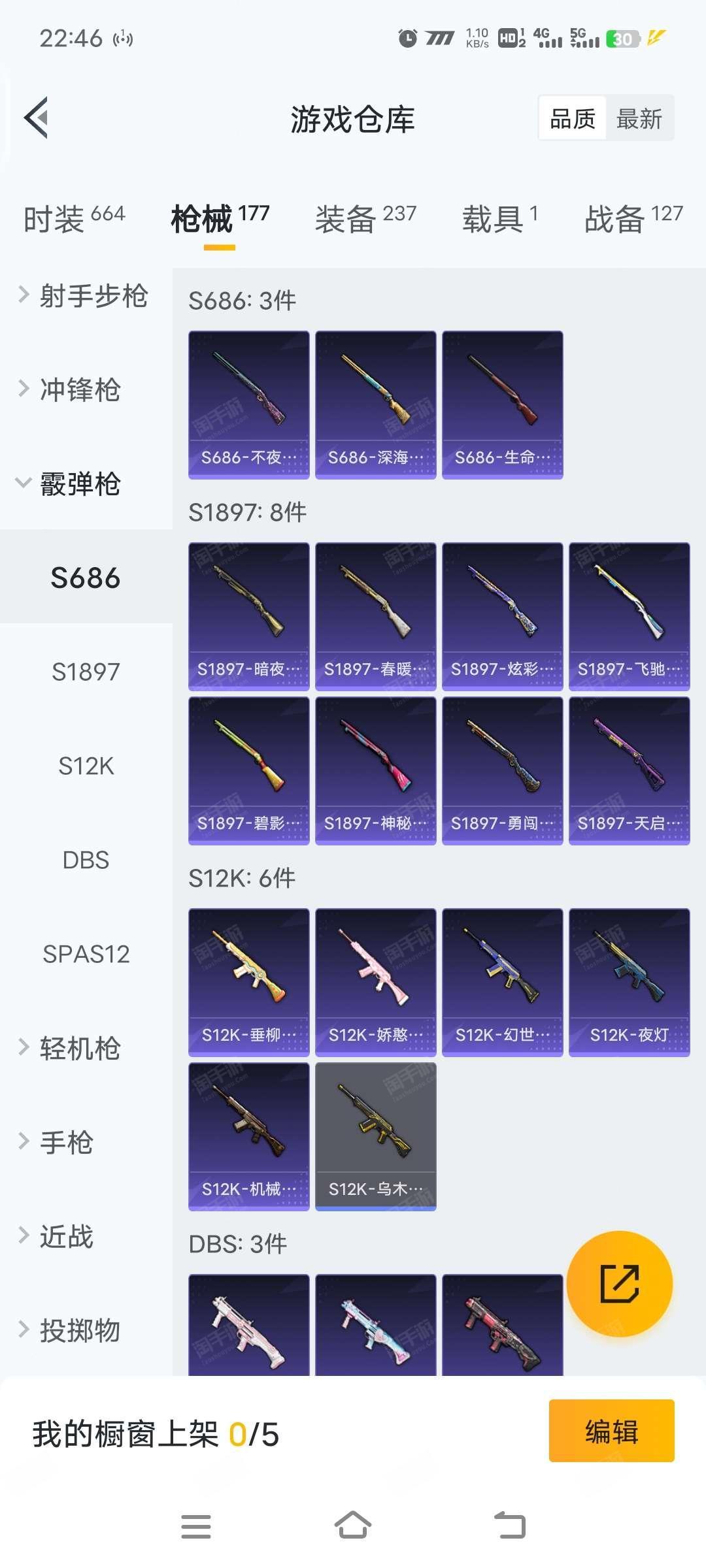Go back using the top-left arrow
Image resolution: width=706 pixels, height=1568 pixels.
tap(37, 118)
